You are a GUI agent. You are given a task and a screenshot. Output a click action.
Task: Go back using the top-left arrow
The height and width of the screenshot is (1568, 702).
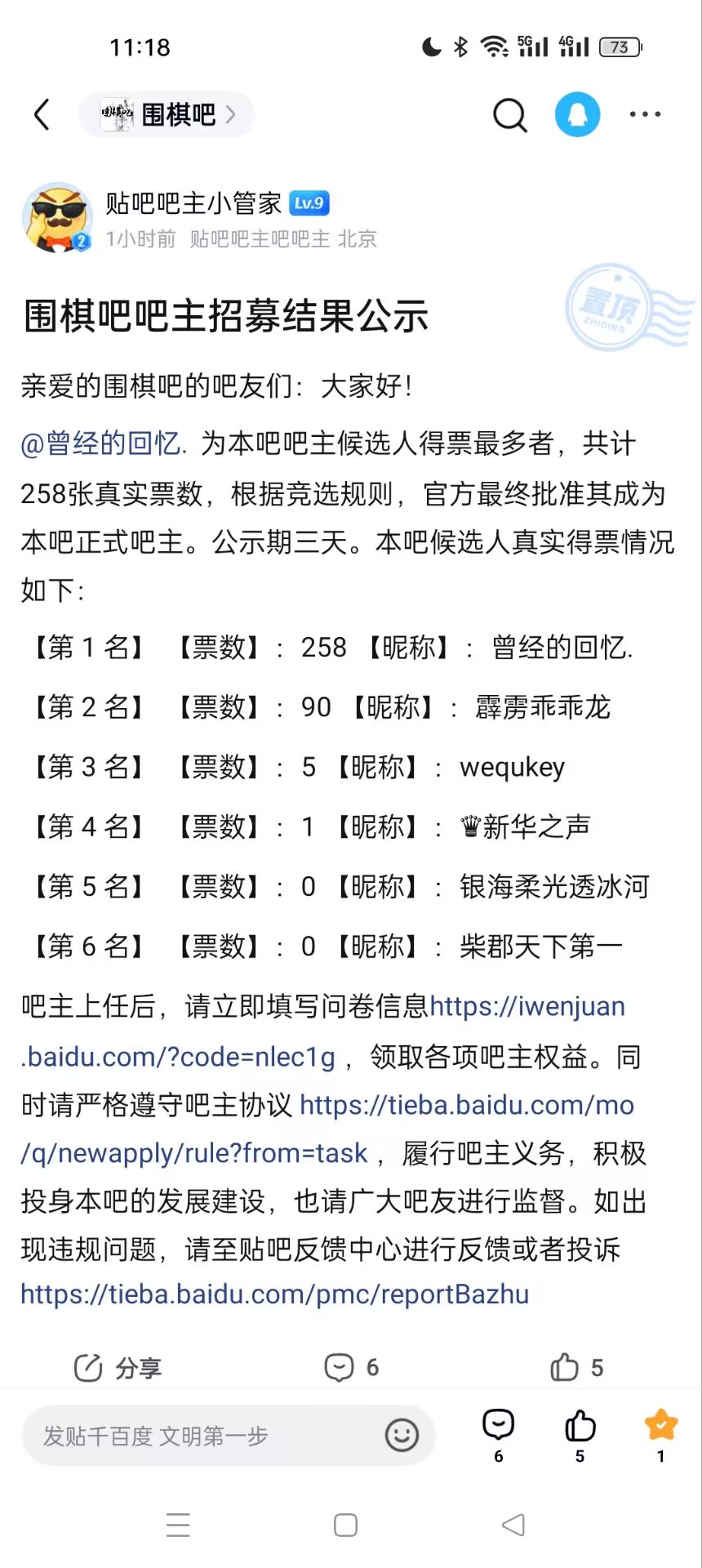(42, 114)
